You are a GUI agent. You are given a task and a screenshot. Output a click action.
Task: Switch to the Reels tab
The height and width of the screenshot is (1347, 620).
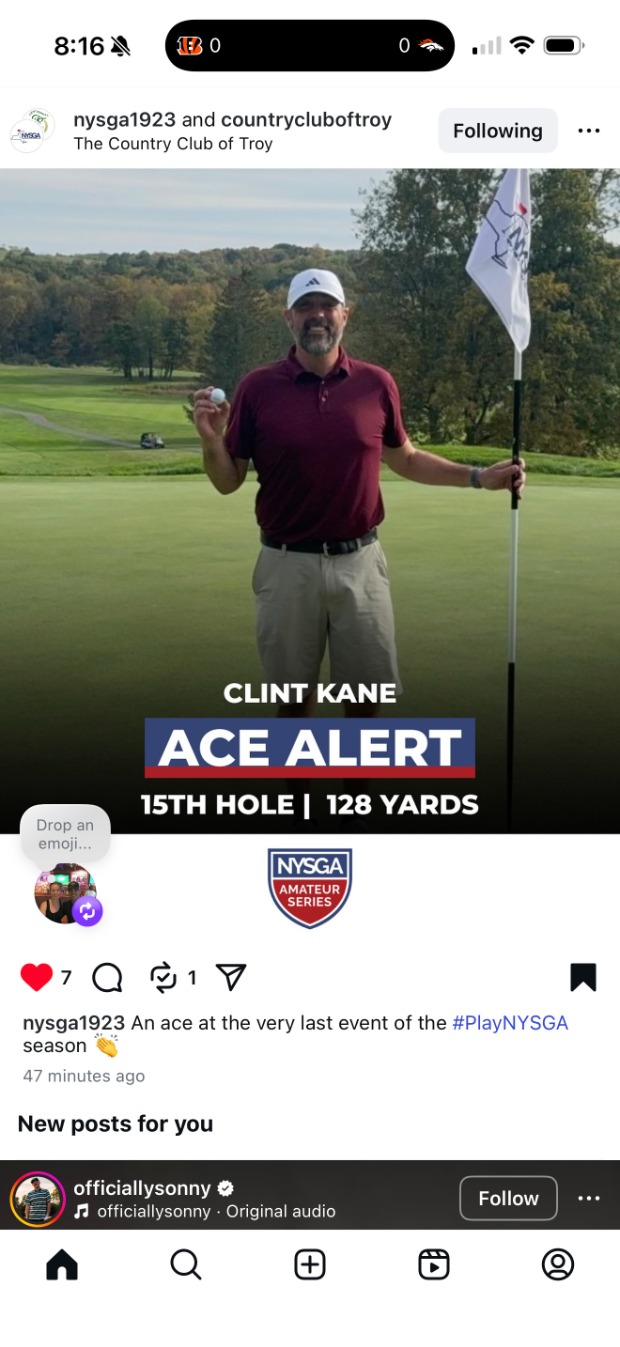click(434, 1265)
